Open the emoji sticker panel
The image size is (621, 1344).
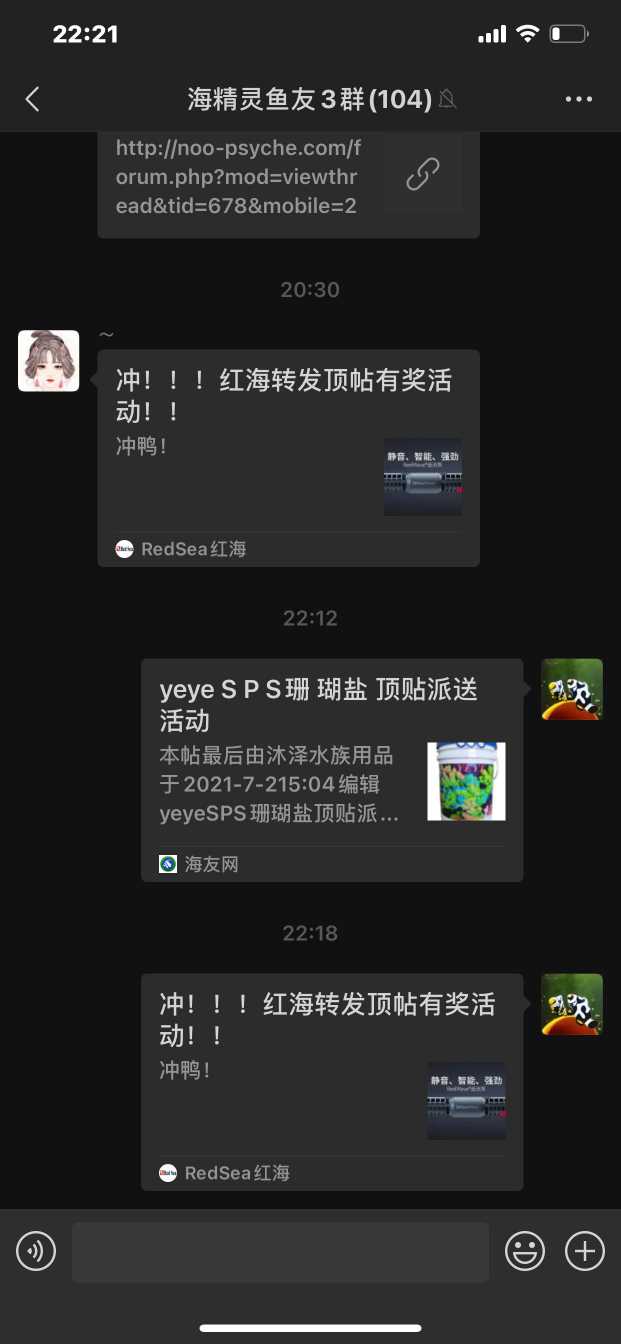coord(525,1251)
